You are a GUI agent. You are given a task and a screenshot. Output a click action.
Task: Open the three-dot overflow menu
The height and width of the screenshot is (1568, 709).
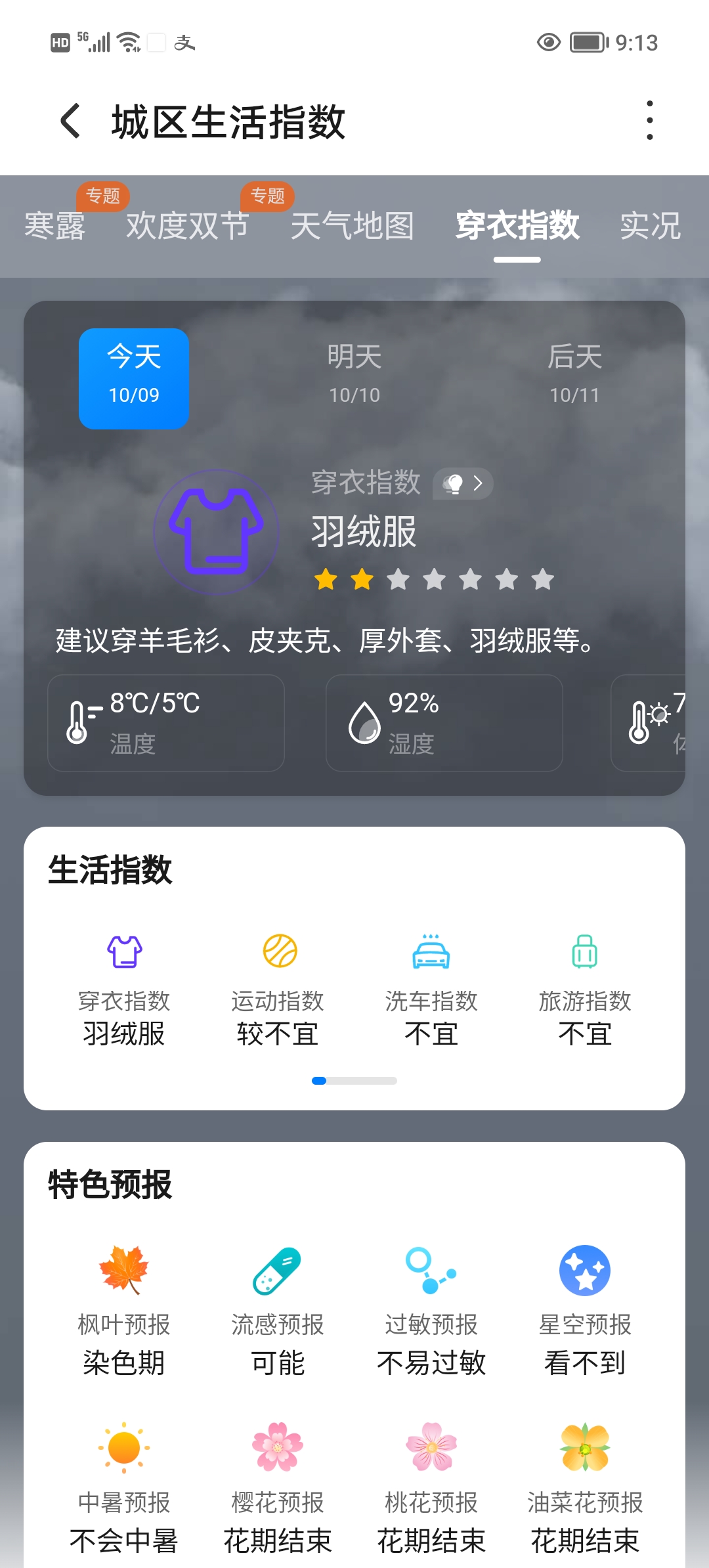tap(649, 121)
